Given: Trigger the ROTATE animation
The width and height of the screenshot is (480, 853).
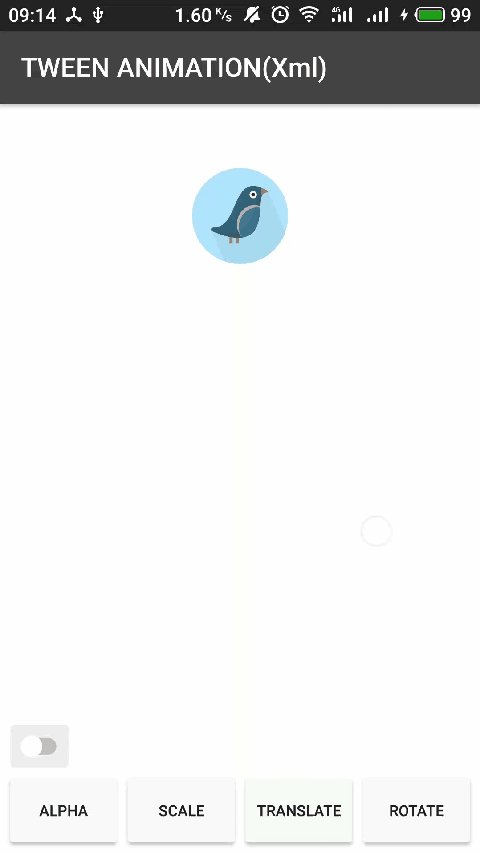Looking at the screenshot, I should tap(416, 811).
